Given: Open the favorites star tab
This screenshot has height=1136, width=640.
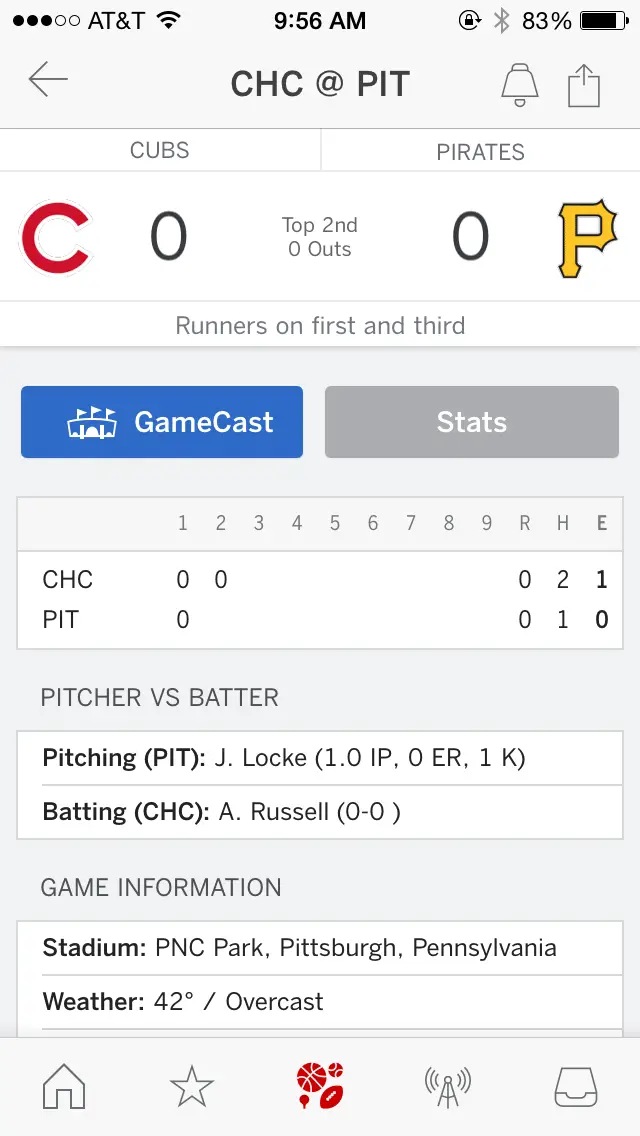Looking at the screenshot, I should [x=192, y=1087].
